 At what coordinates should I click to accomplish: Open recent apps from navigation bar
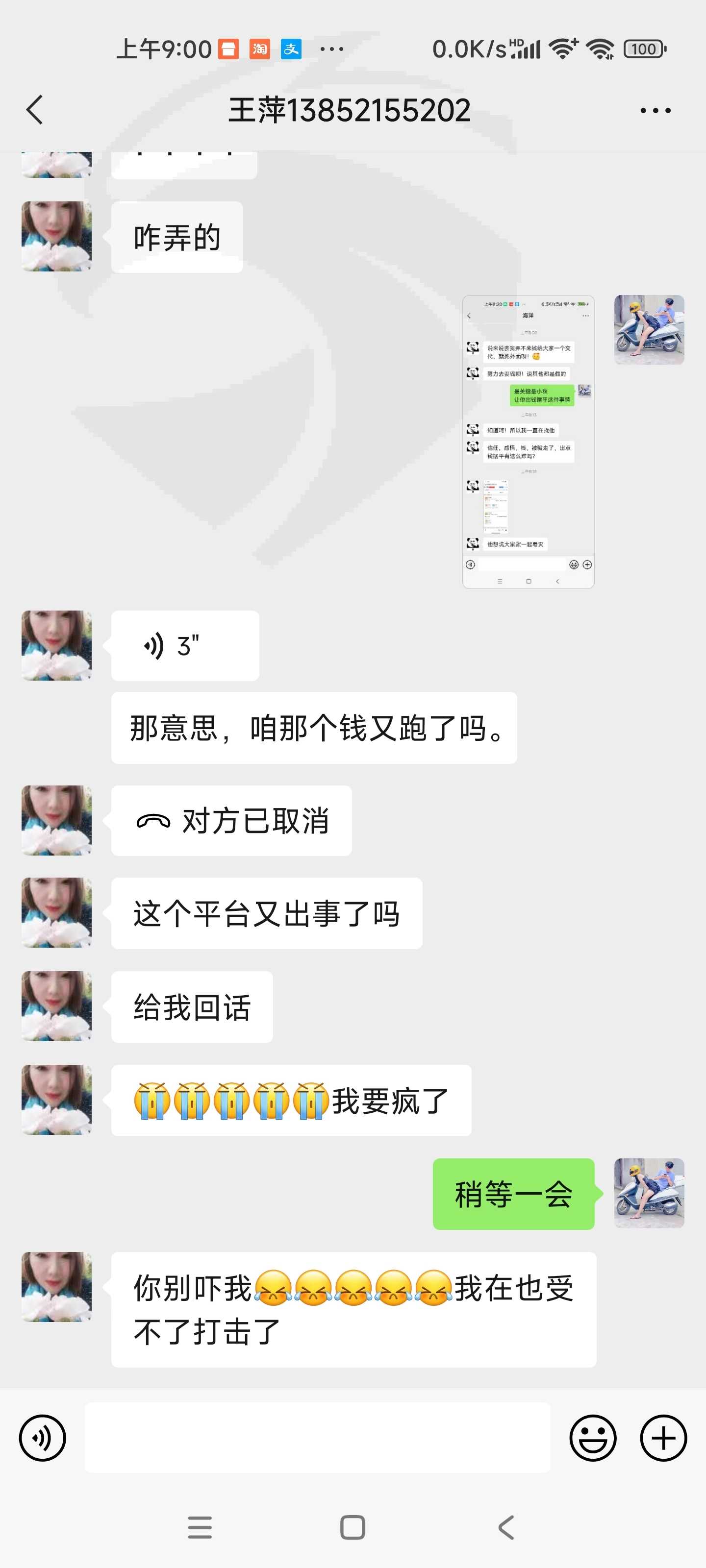(x=200, y=1527)
